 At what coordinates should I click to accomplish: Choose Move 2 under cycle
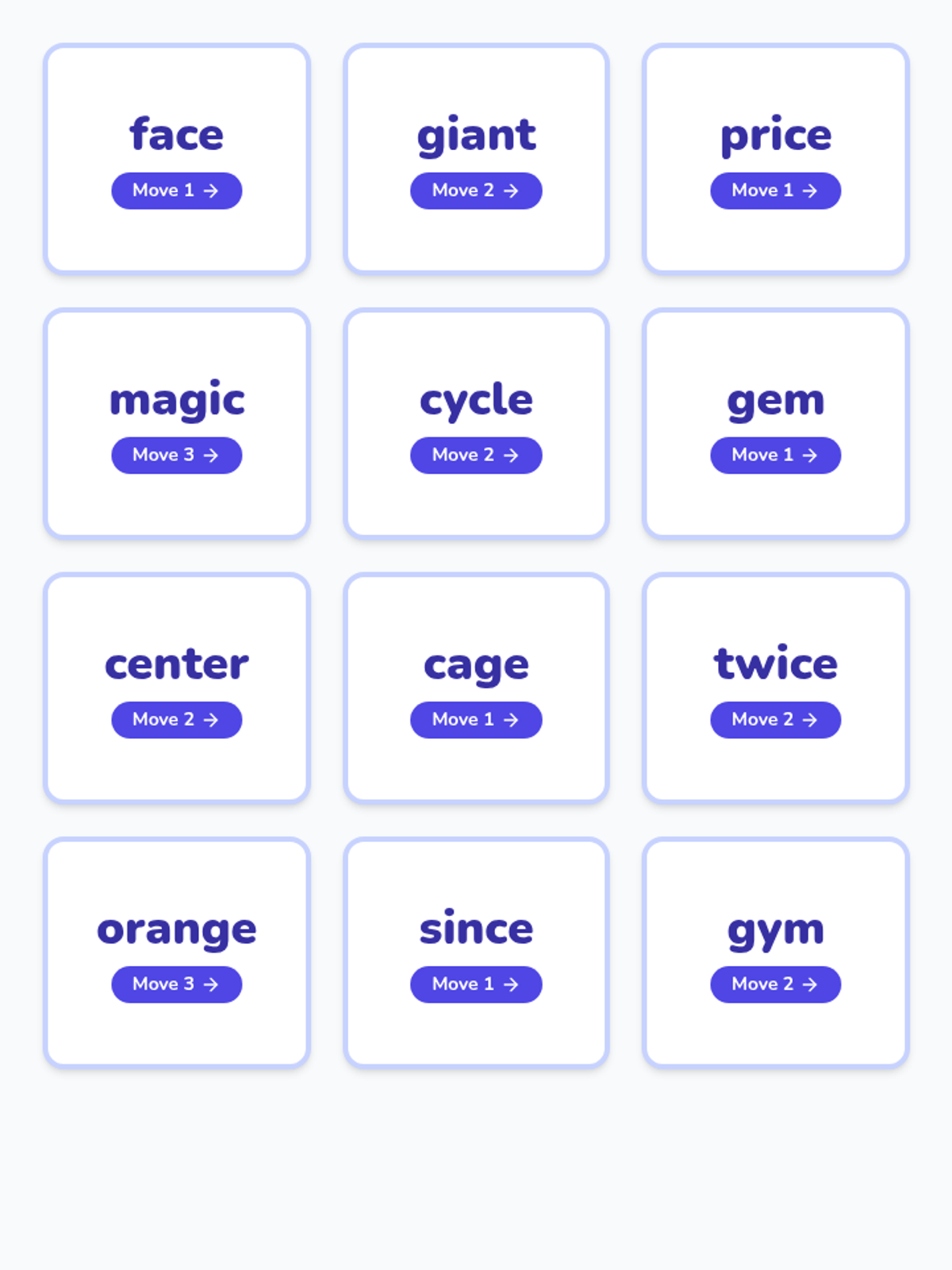(x=476, y=456)
